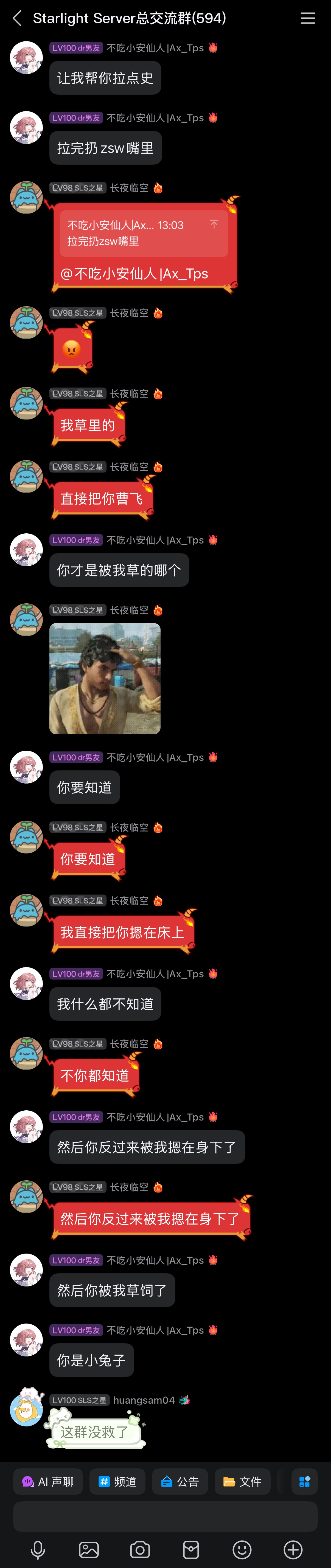
Task: Start a voice message with the microphone
Action: (38, 1549)
